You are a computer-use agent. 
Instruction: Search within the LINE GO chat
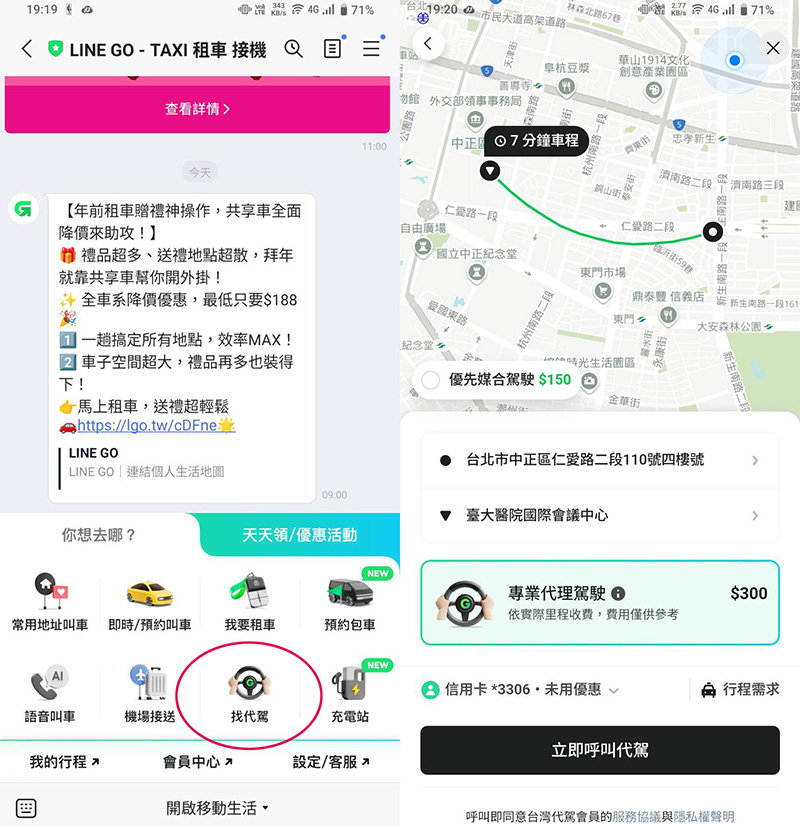click(x=293, y=48)
